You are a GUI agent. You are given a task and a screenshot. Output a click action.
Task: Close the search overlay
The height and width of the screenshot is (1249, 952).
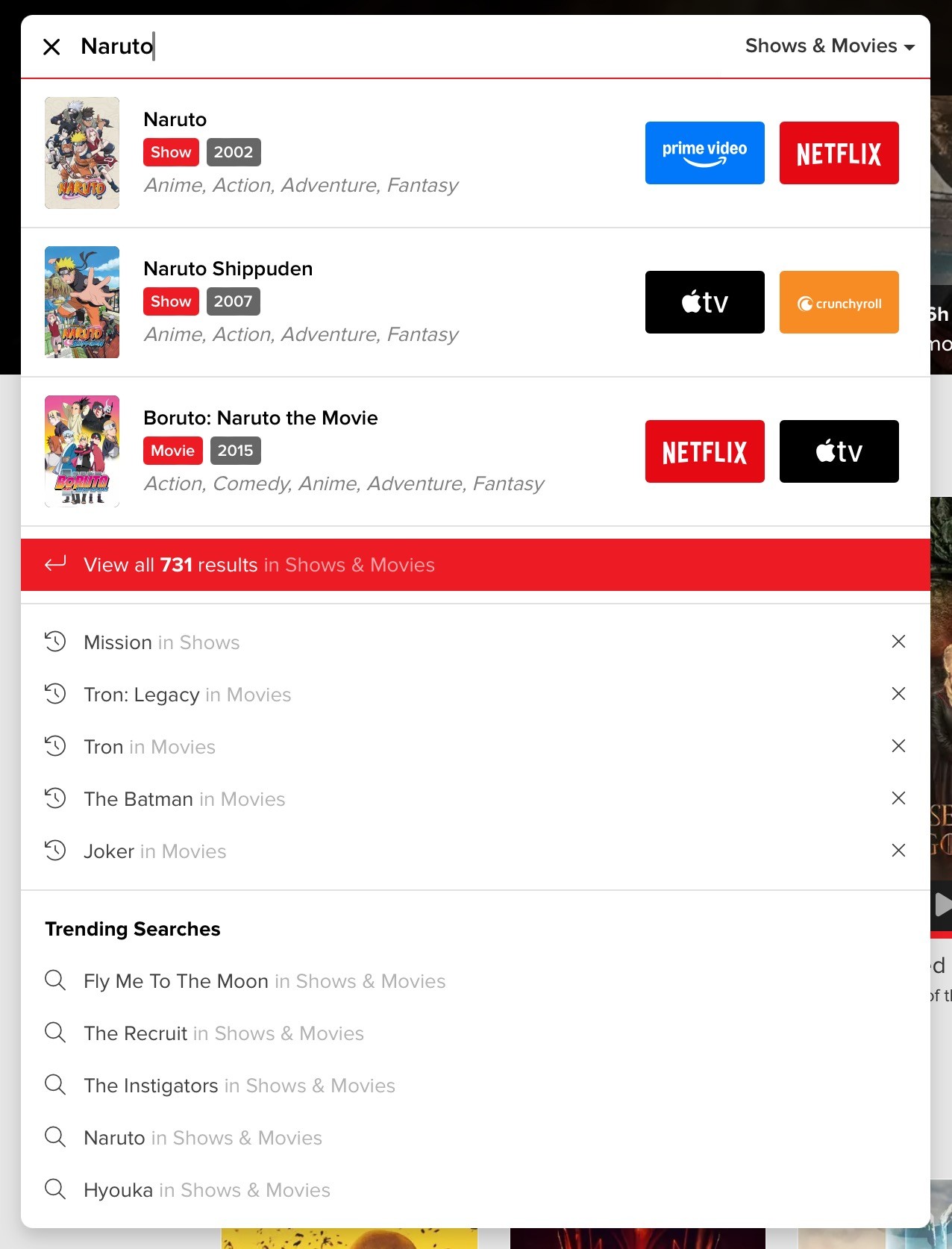click(x=51, y=47)
